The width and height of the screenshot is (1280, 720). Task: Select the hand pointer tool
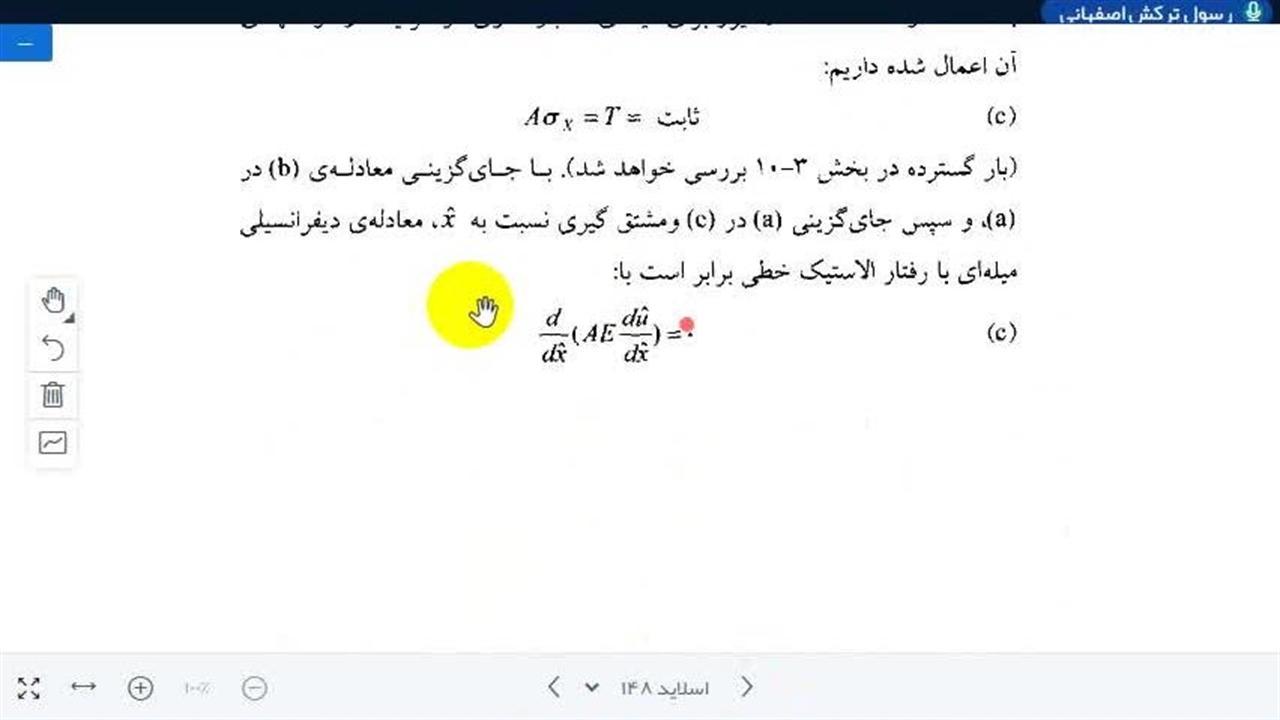coord(53,301)
